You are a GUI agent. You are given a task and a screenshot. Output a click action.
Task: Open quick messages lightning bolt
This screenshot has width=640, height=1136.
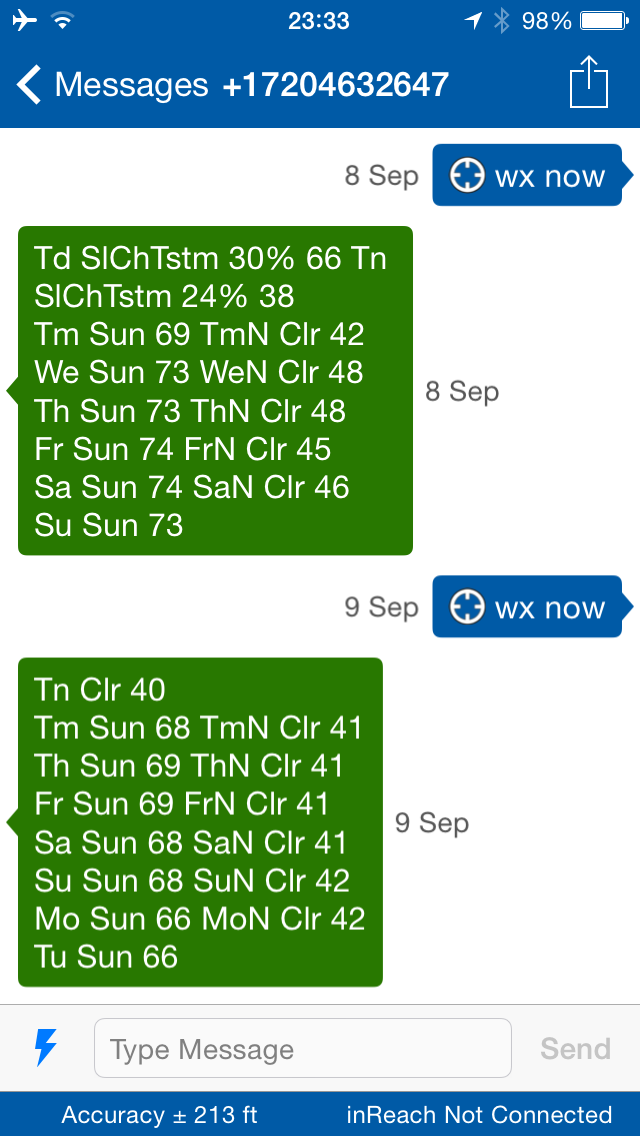click(x=46, y=1048)
